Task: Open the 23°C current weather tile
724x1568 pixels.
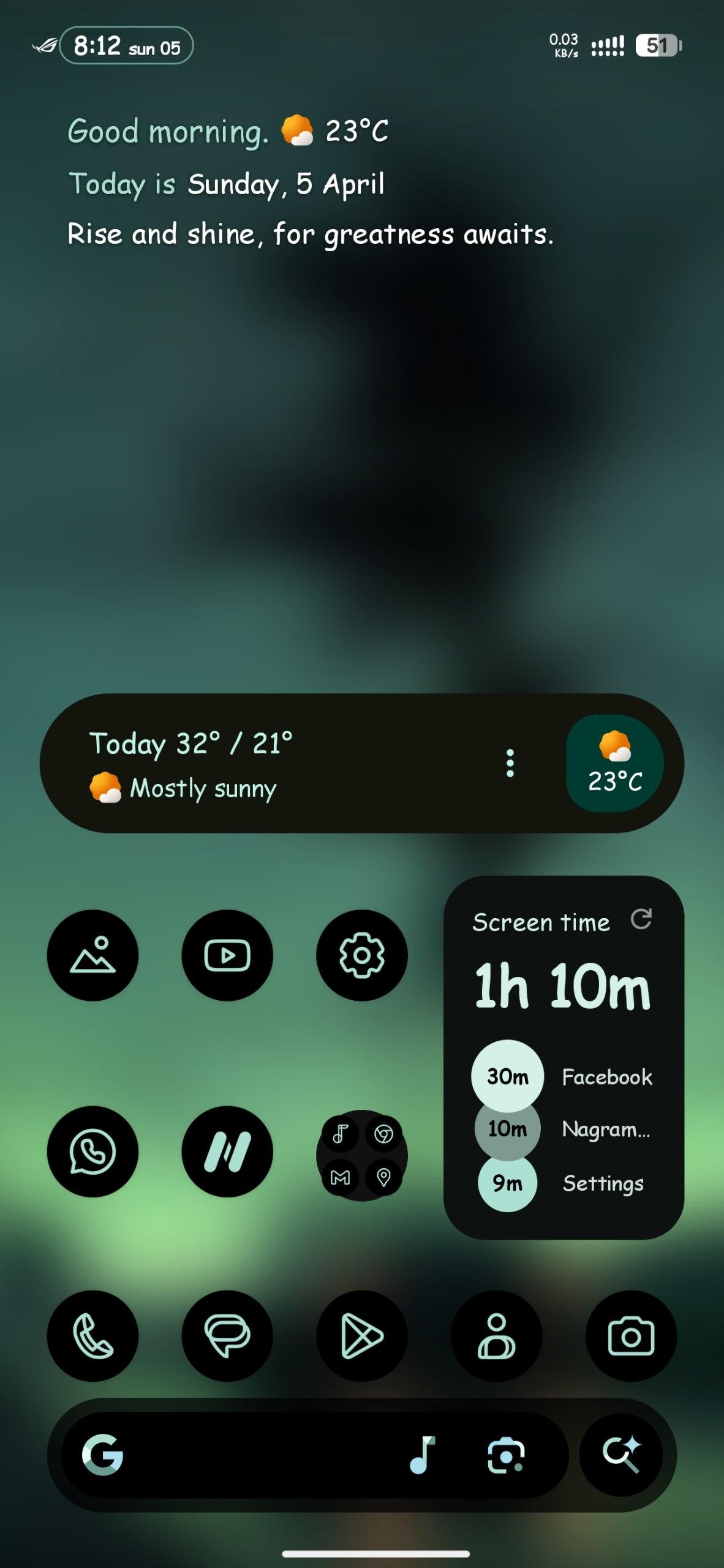Action: click(614, 763)
